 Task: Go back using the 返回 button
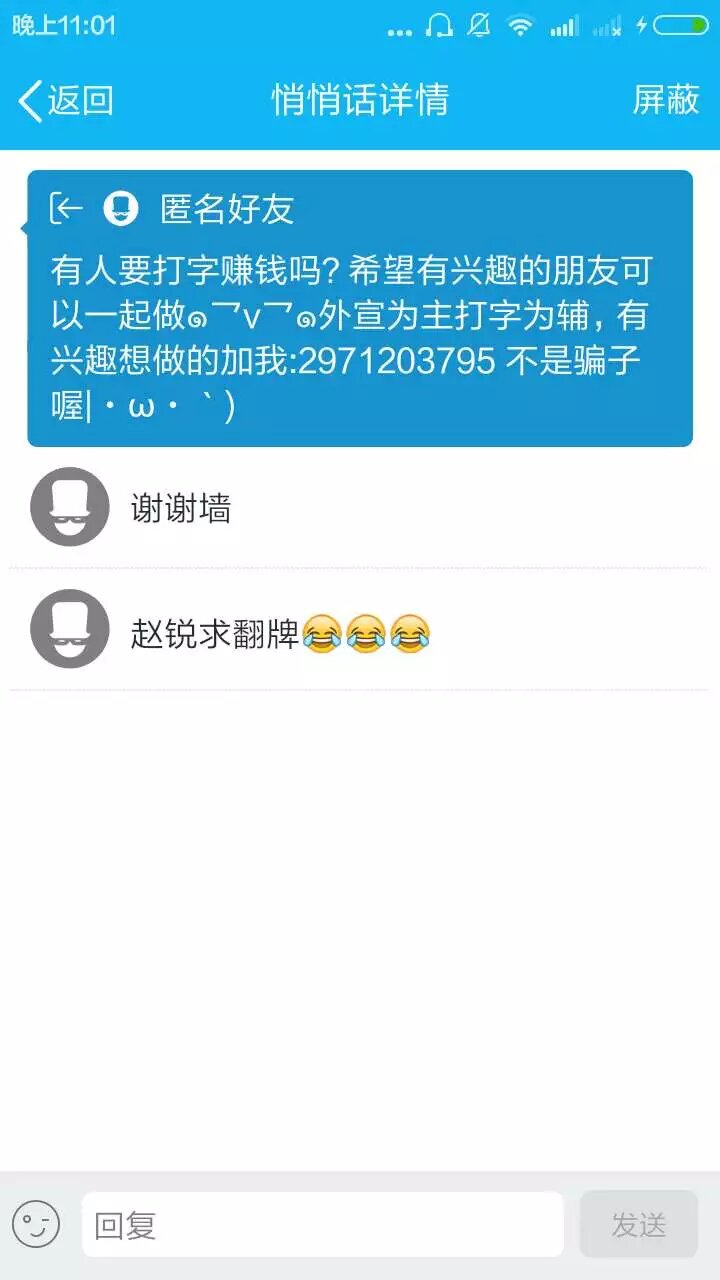[66, 100]
